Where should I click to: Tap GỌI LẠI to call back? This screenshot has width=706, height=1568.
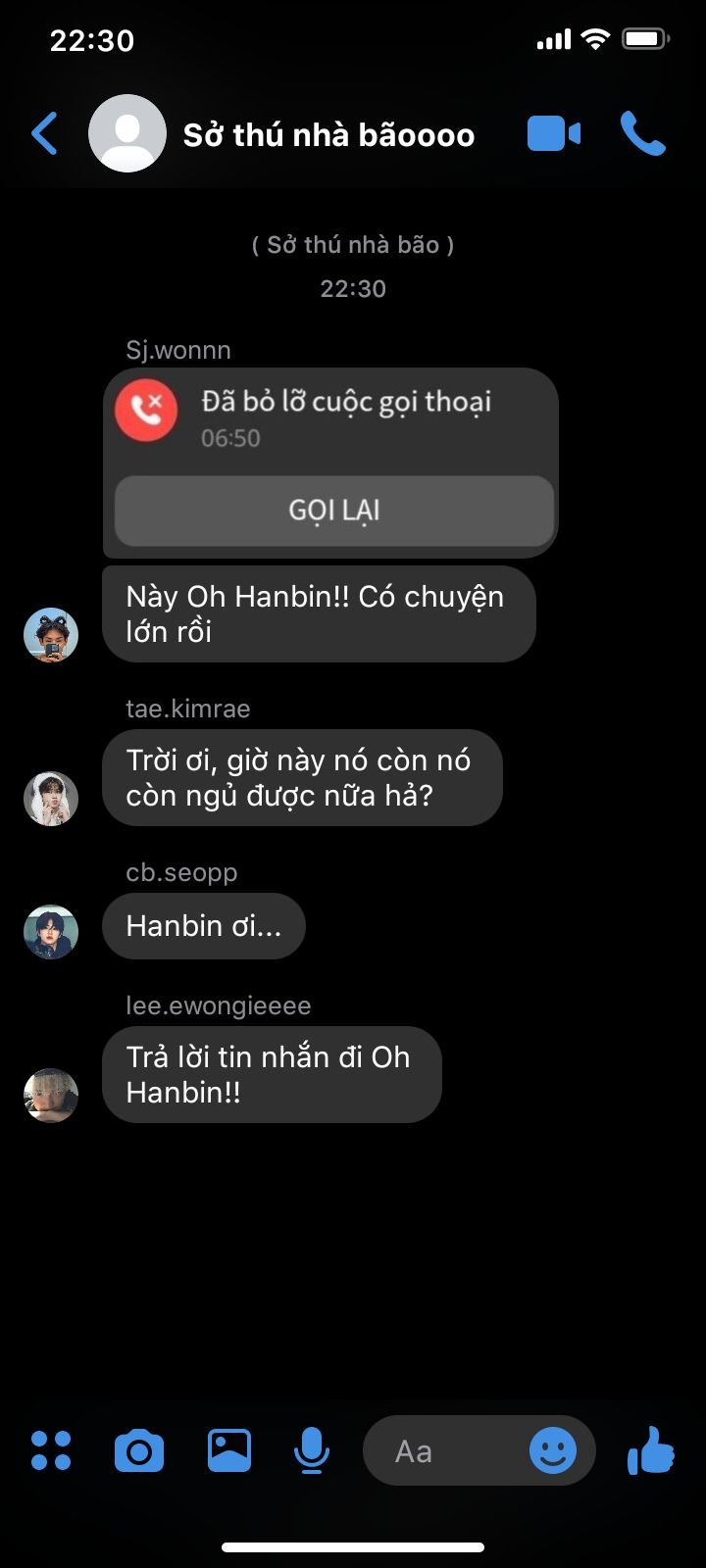pos(334,511)
